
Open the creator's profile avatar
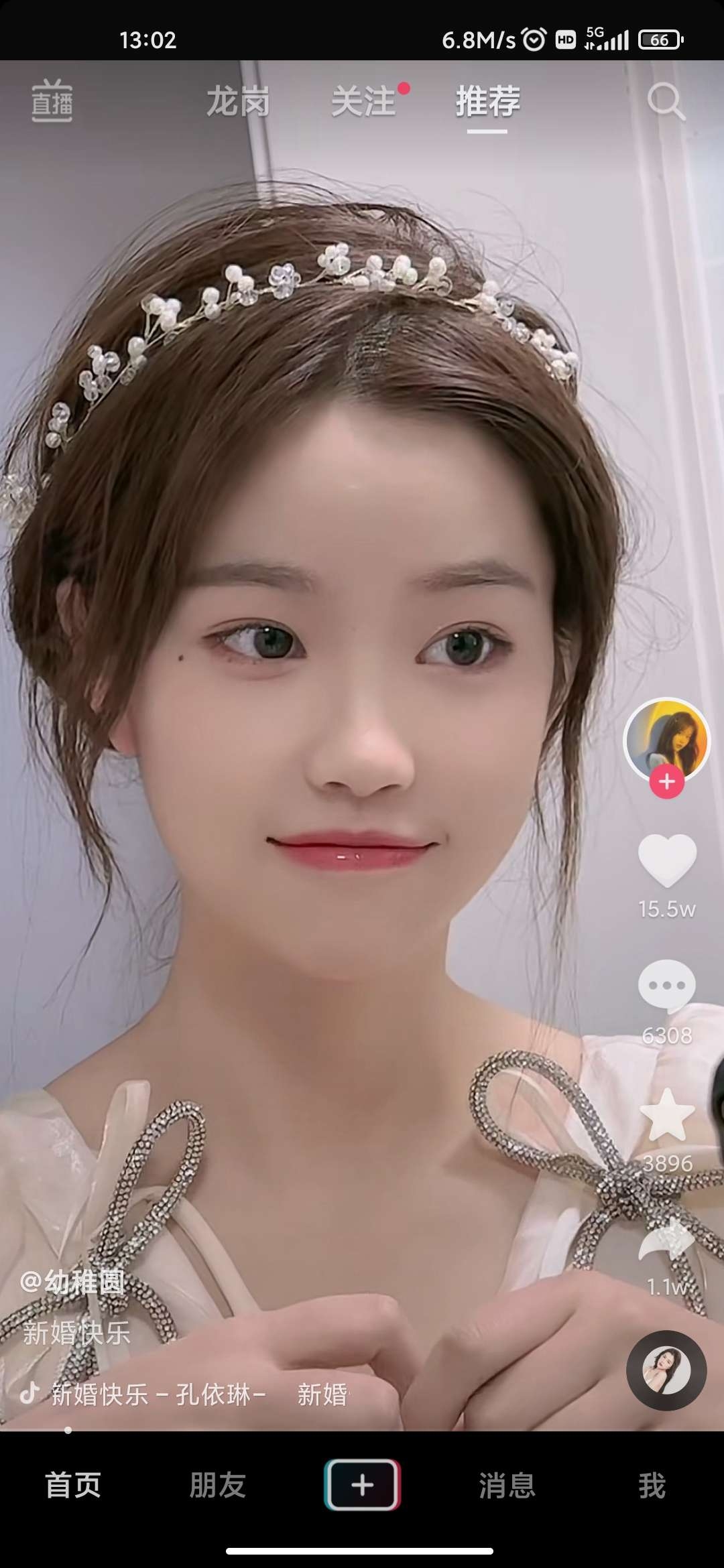click(x=666, y=740)
